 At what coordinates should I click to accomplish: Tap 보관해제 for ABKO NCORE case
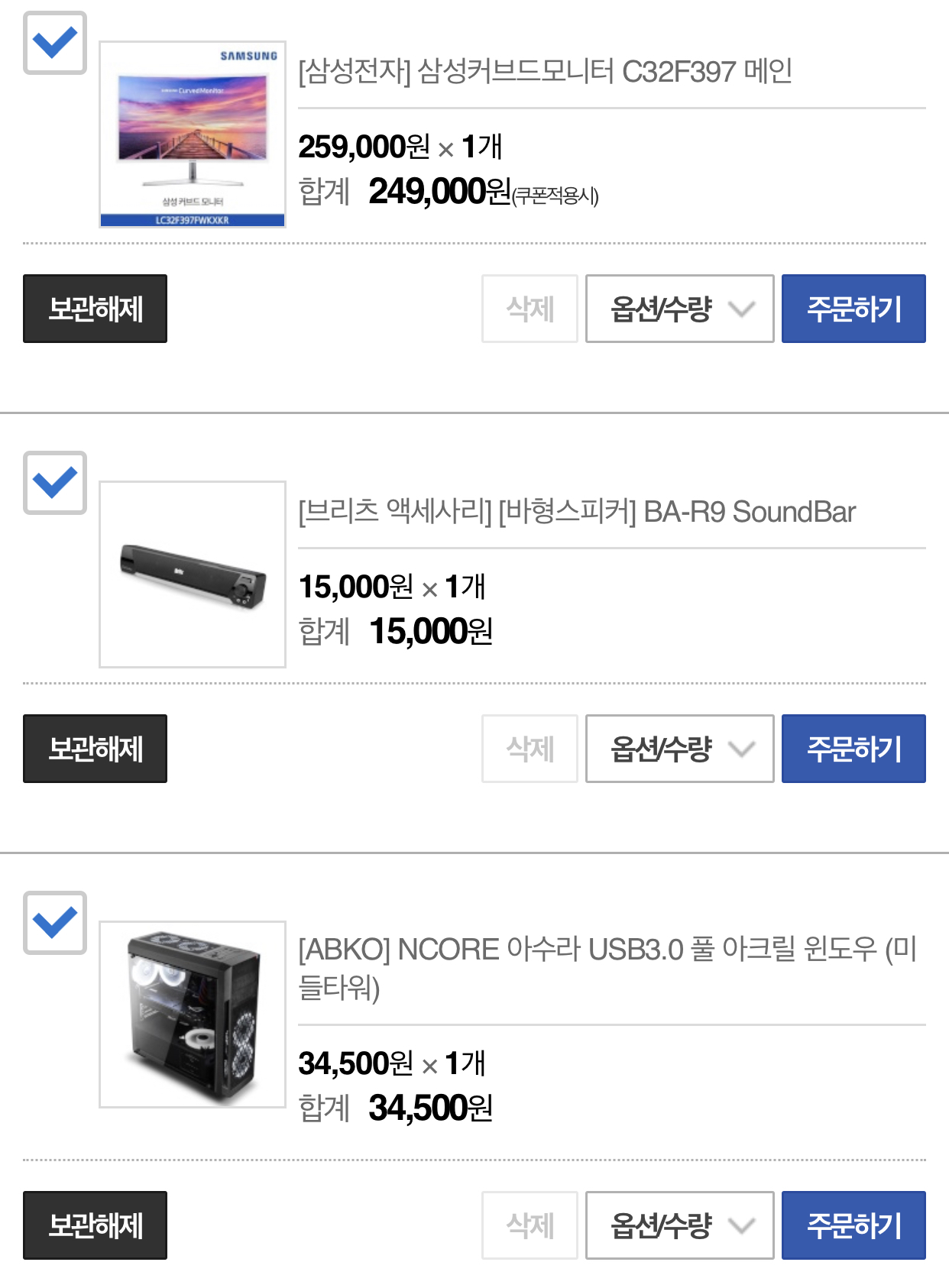[96, 1225]
